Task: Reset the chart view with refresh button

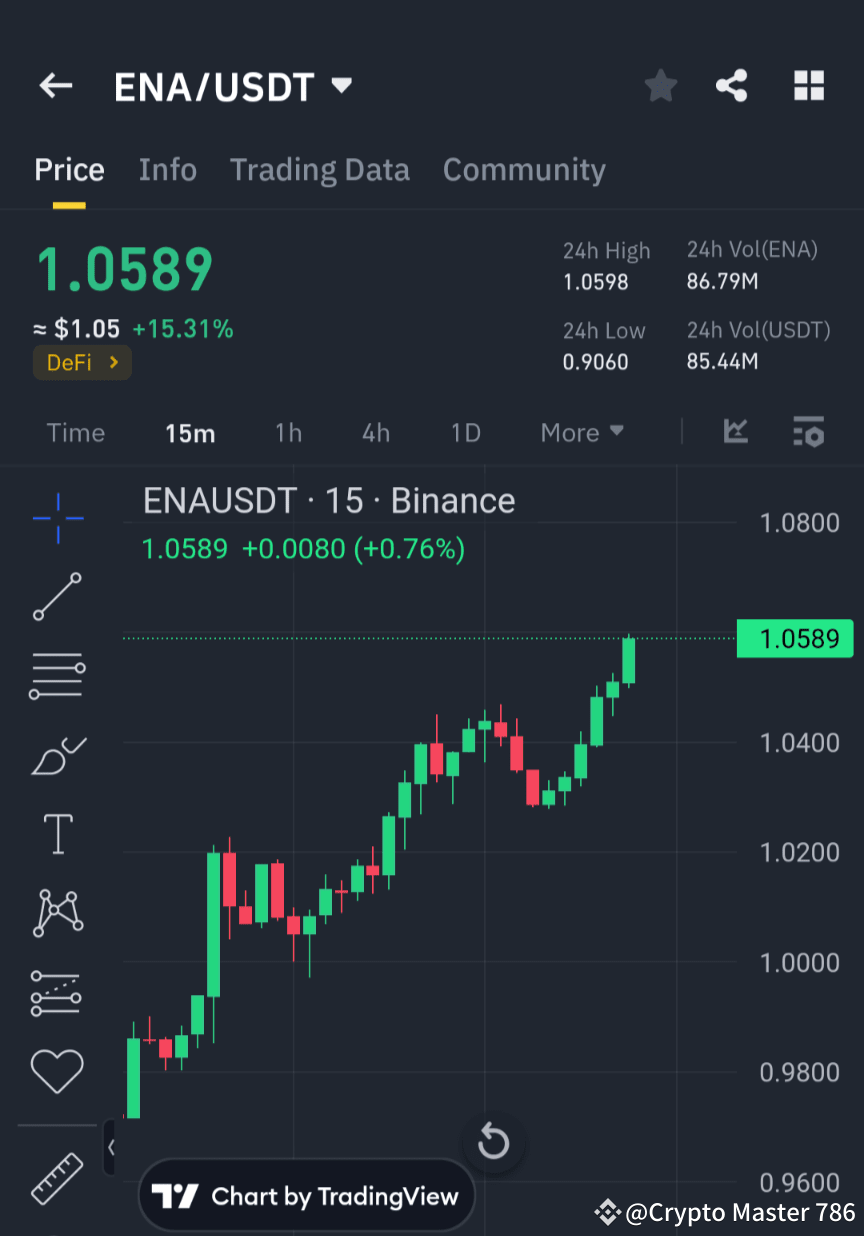Action: (493, 1143)
